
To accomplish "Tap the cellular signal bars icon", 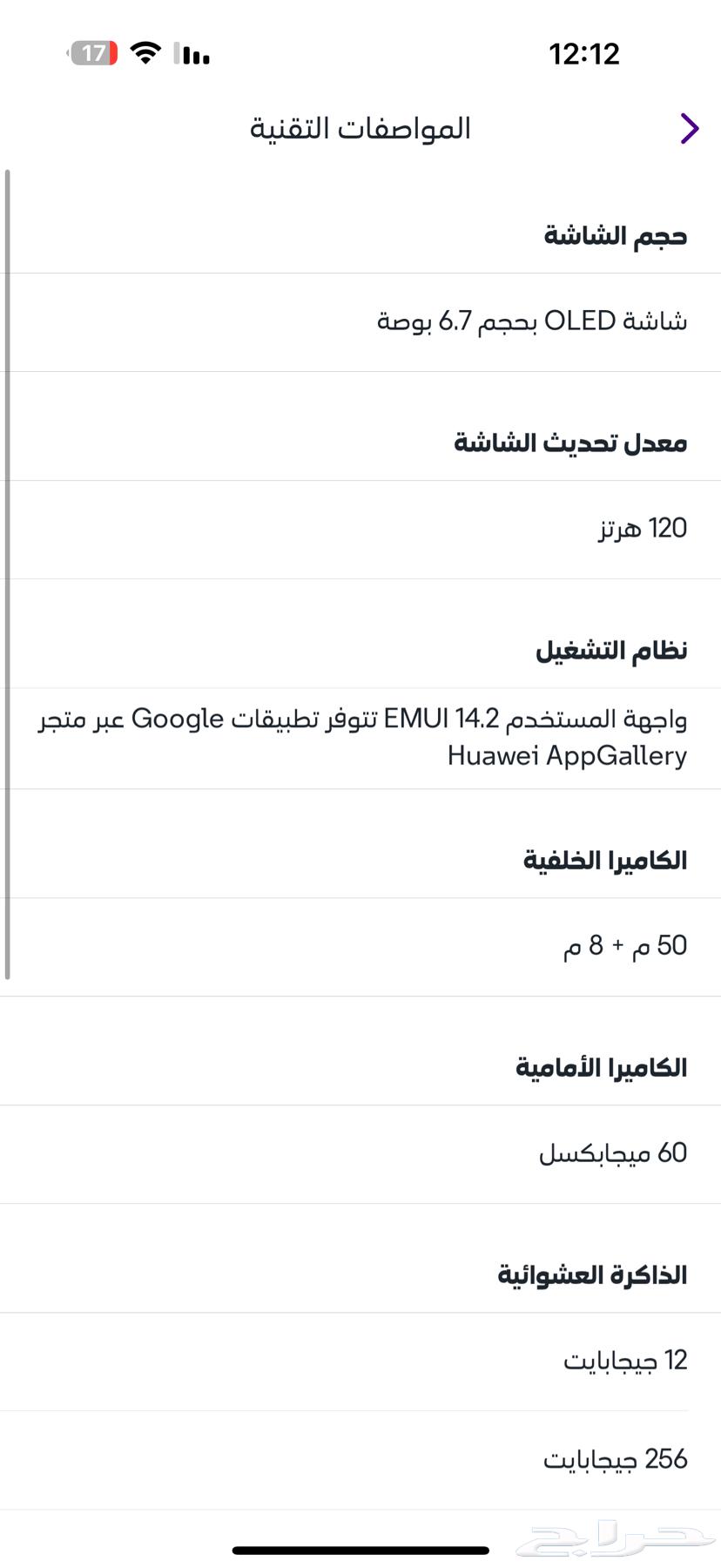I will [x=192, y=55].
